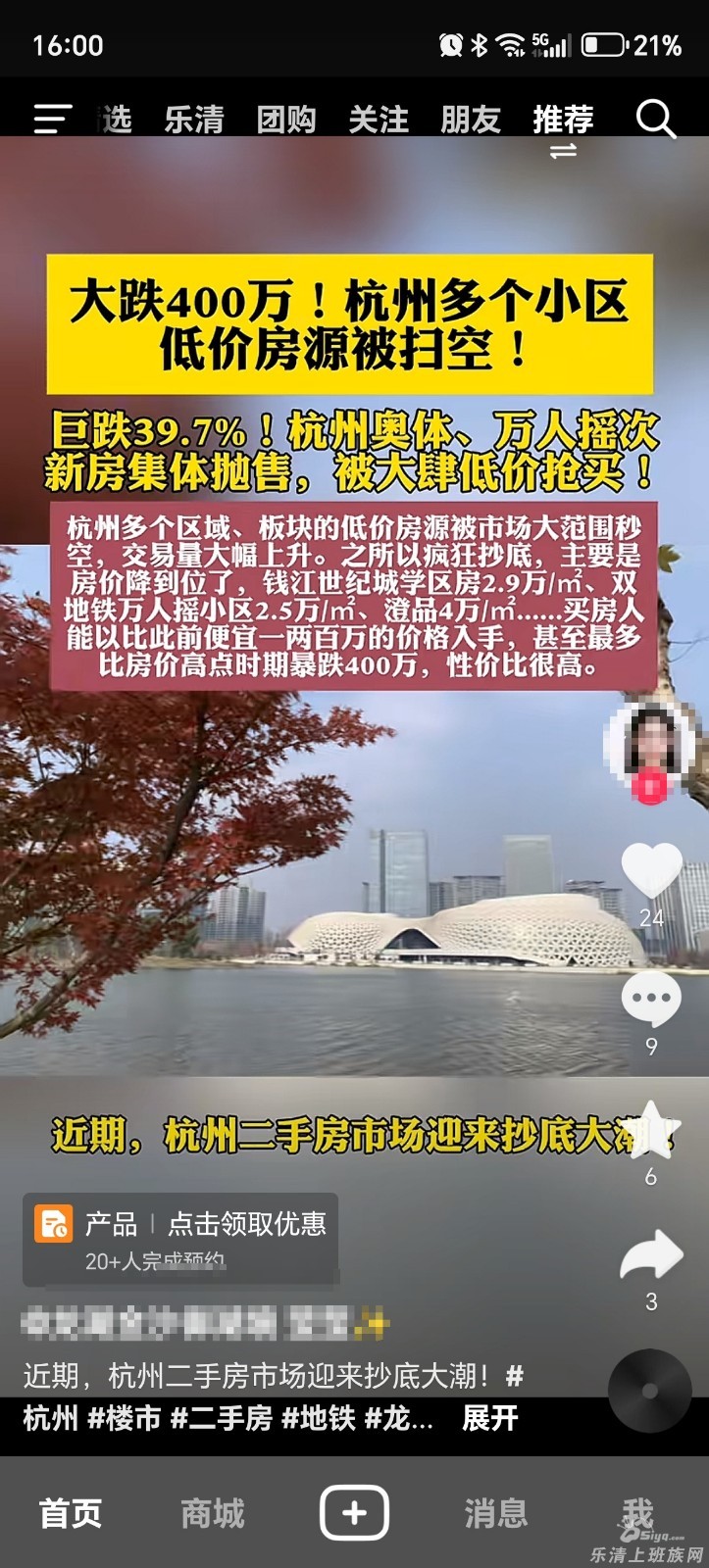Open the comments bubble
This screenshot has height=1568, width=709.
pyautogui.click(x=651, y=1000)
